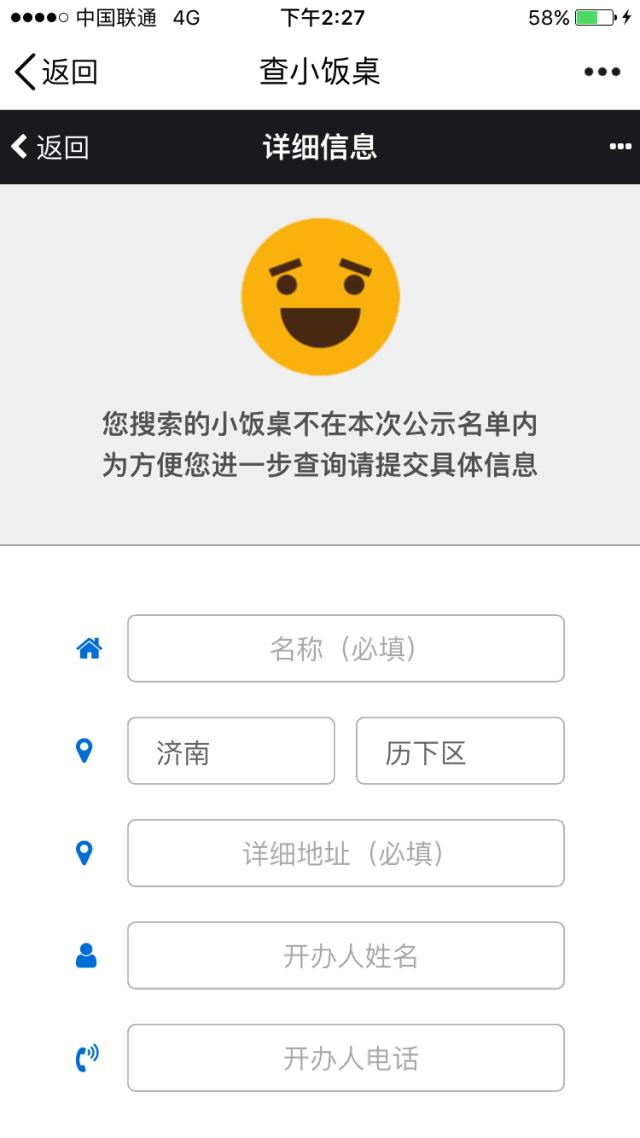Tap the 开办人电话 input field

[x=346, y=1058]
